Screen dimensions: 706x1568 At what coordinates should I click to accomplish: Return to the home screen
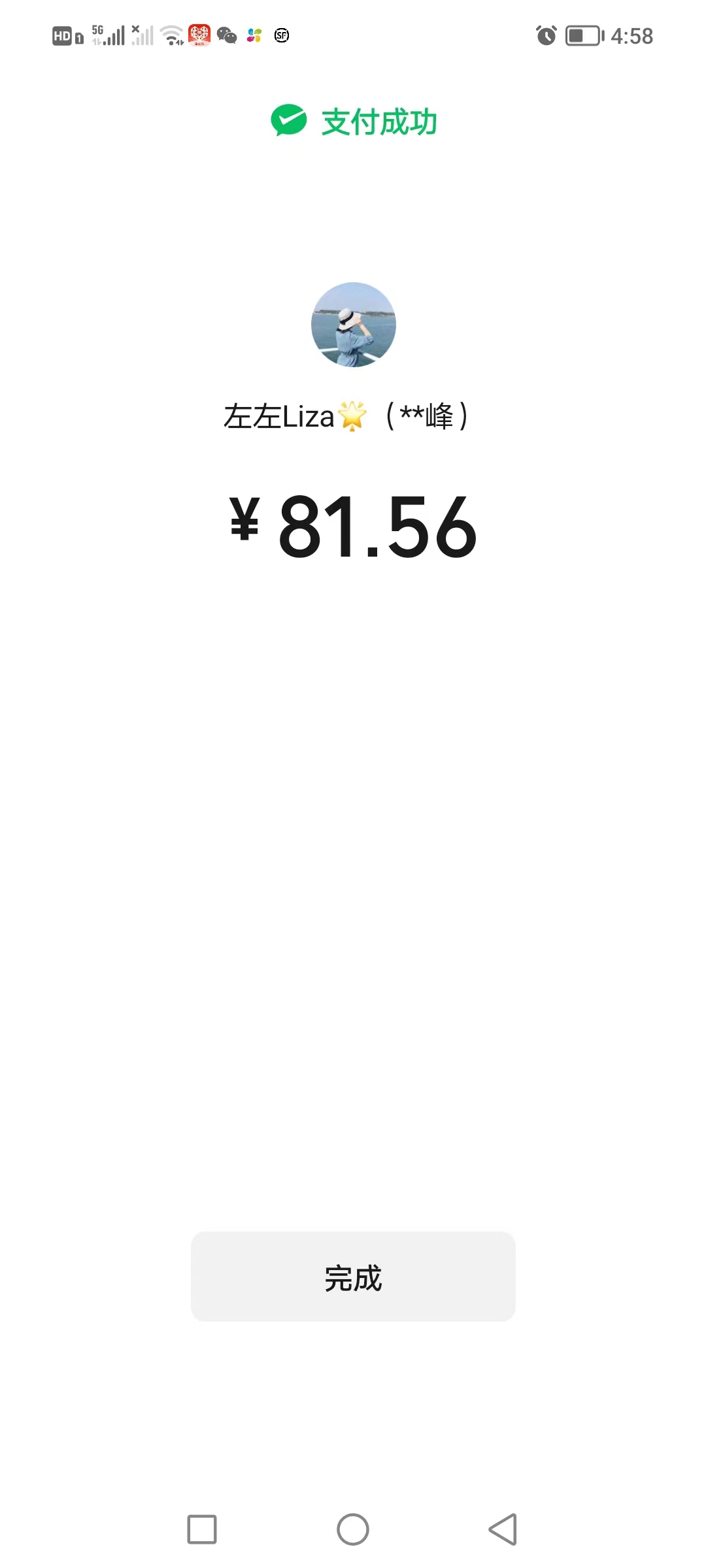tap(353, 1529)
